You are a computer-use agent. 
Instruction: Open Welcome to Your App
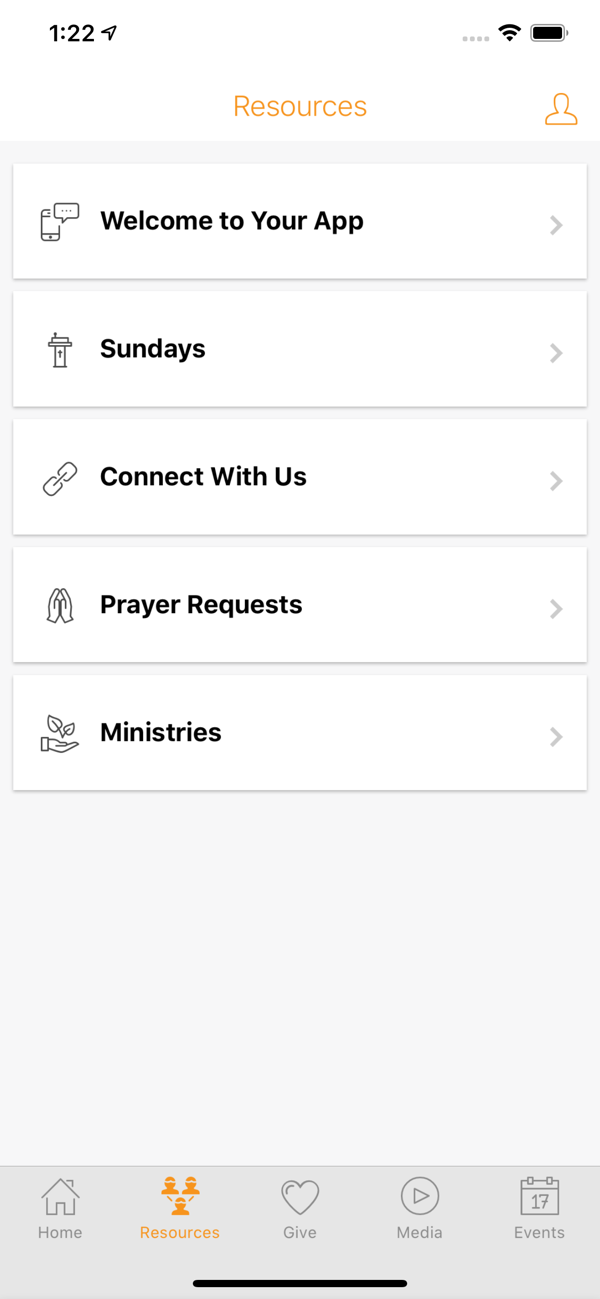pos(300,221)
